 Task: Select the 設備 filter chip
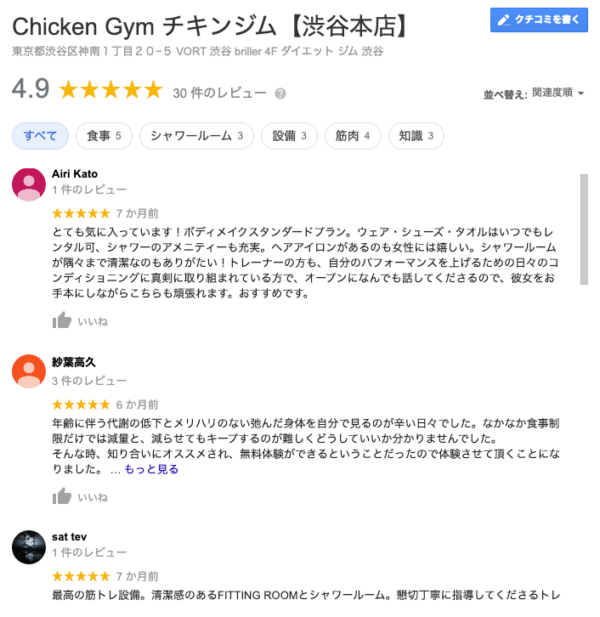pos(289,136)
